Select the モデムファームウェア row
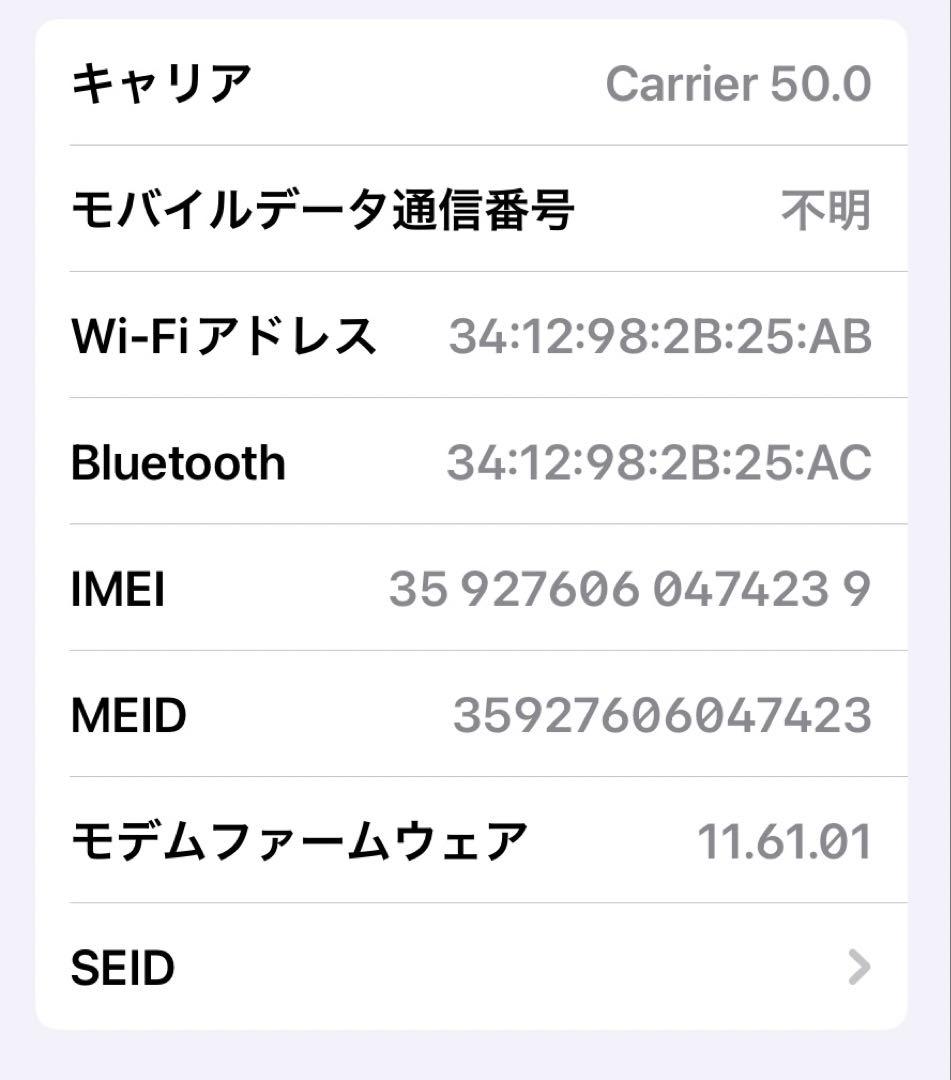The image size is (951, 1080). (x=475, y=840)
